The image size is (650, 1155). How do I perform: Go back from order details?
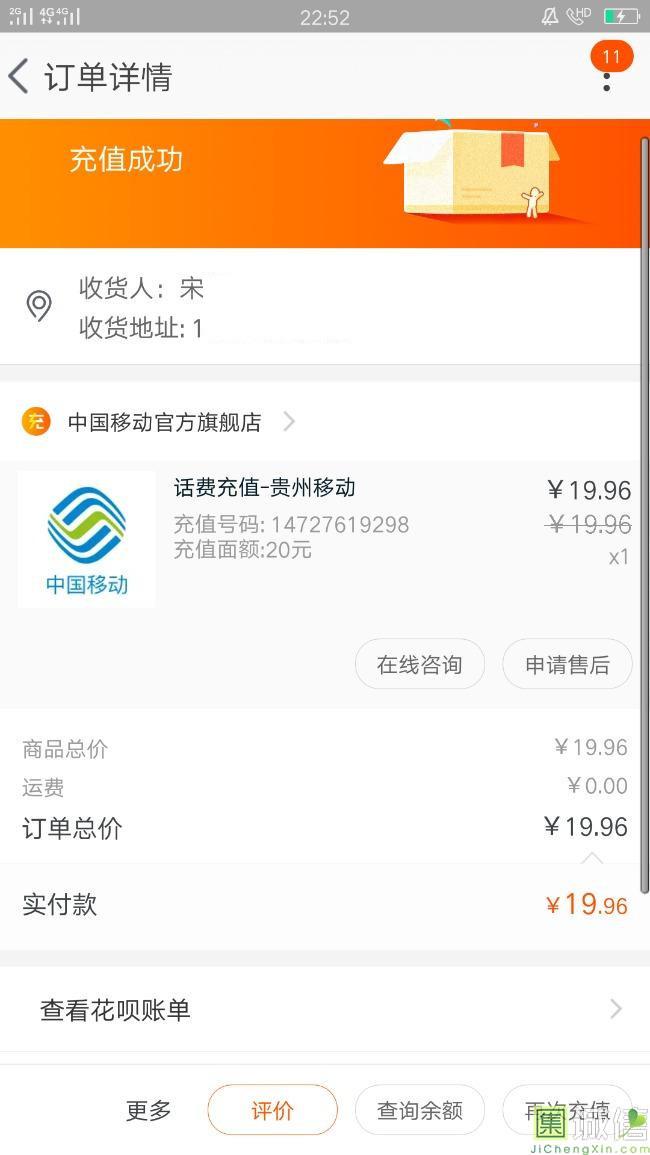point(20,76)
